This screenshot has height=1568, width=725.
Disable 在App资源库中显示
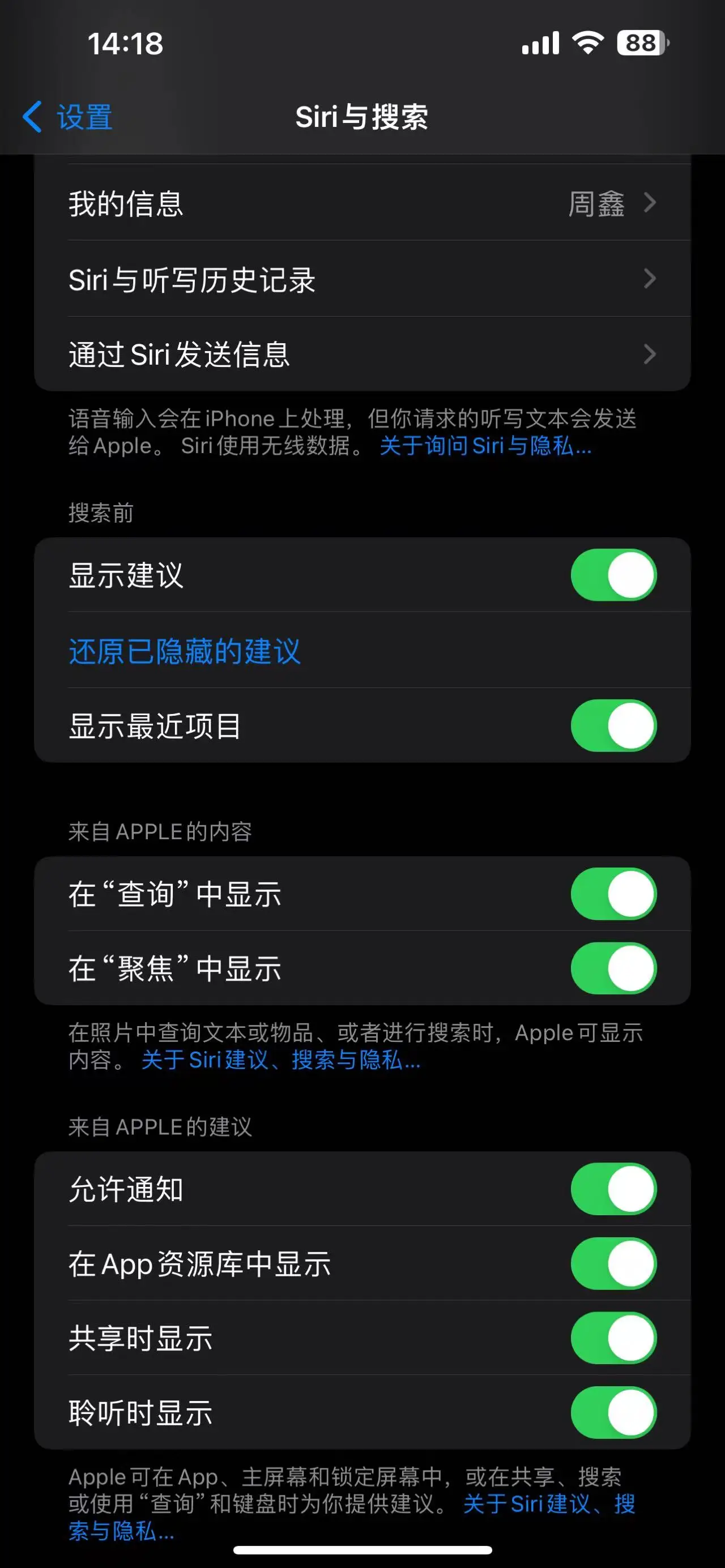click(x=612, y=1265)
